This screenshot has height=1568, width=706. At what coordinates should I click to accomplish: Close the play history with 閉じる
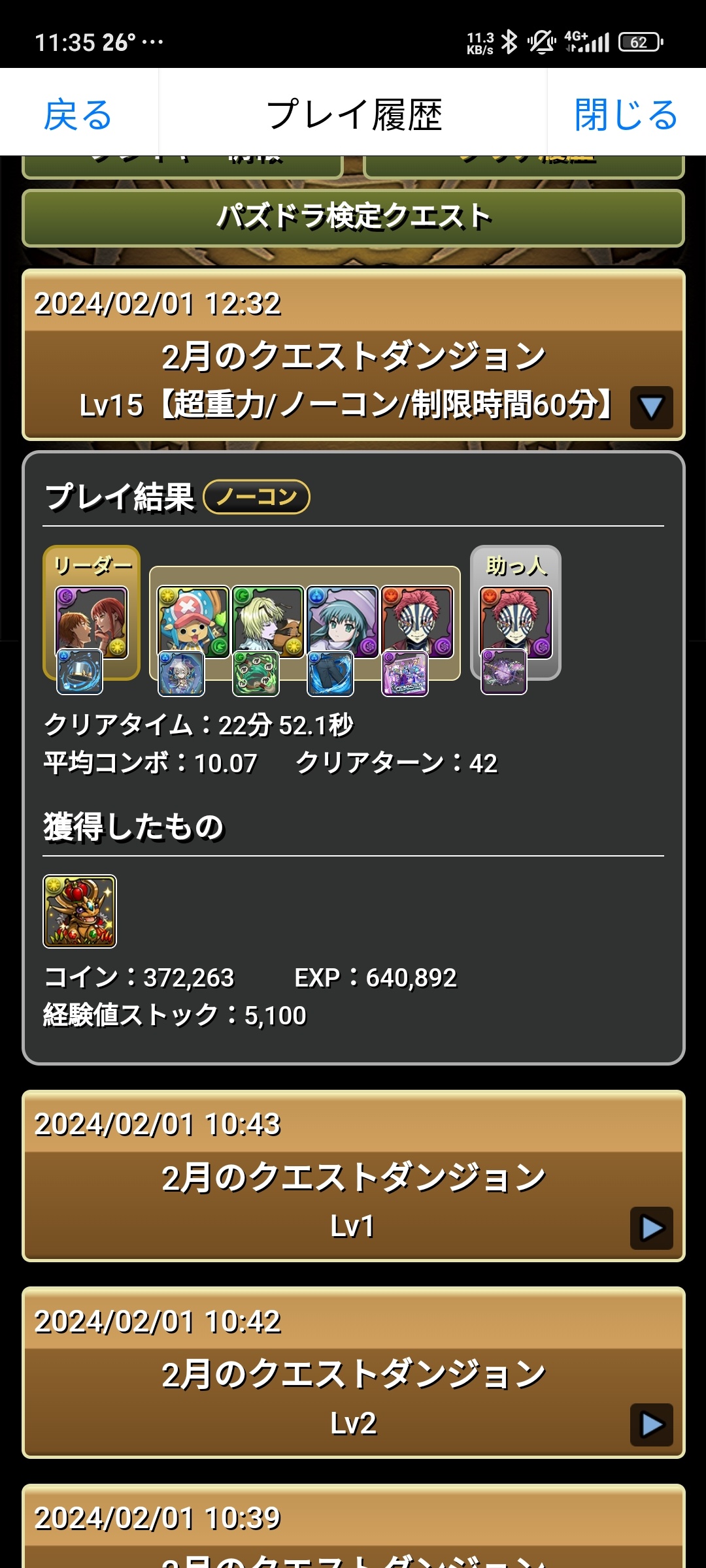tap(626, 115)
